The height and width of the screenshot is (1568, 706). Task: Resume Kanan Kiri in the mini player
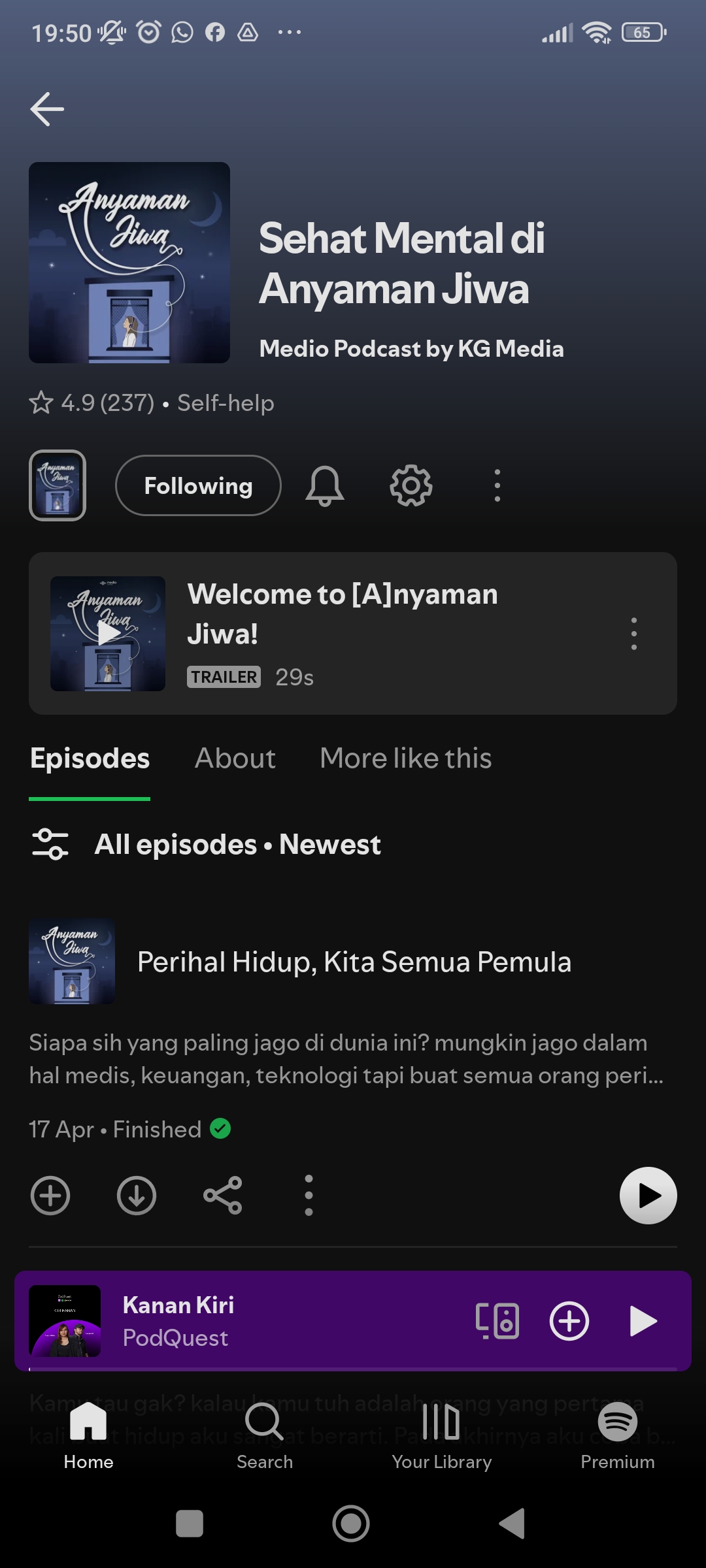pyautogui.click(x=643, y=1321)
